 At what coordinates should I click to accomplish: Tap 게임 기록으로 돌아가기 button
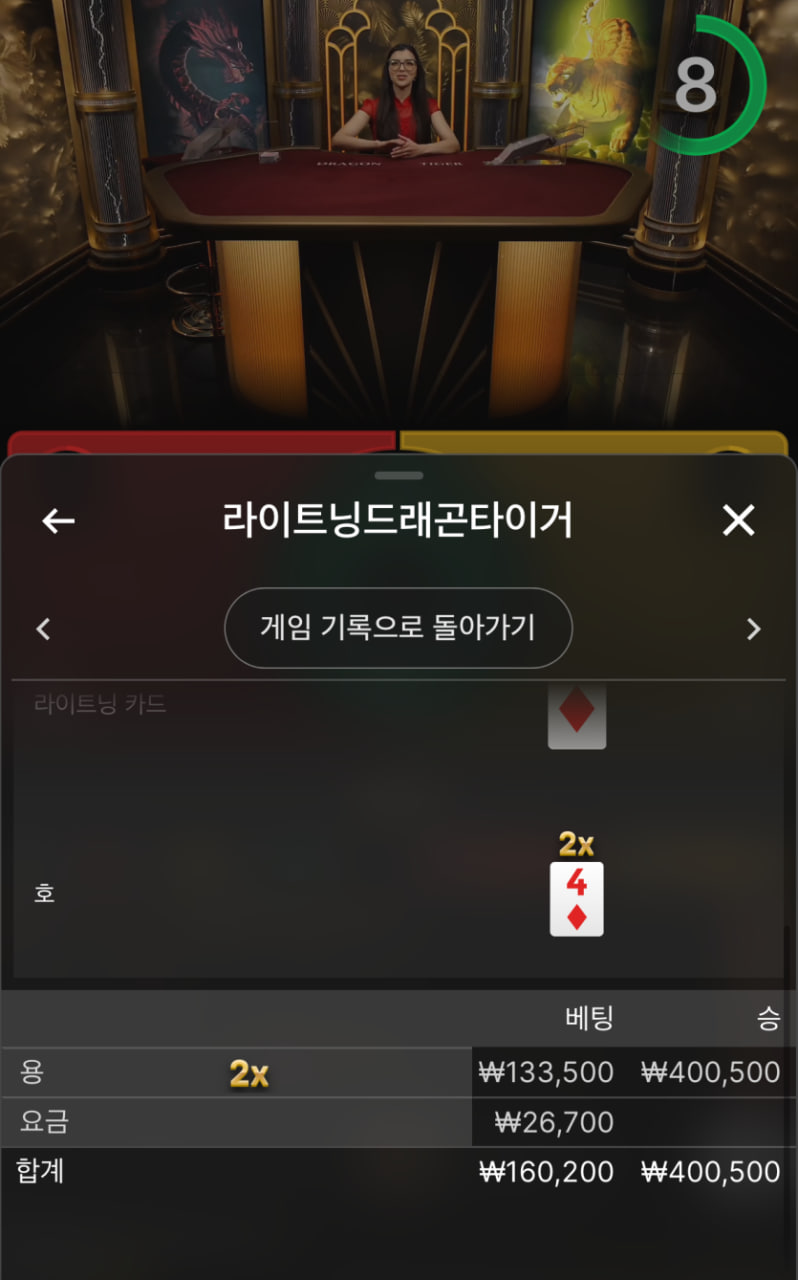[398, 628]
